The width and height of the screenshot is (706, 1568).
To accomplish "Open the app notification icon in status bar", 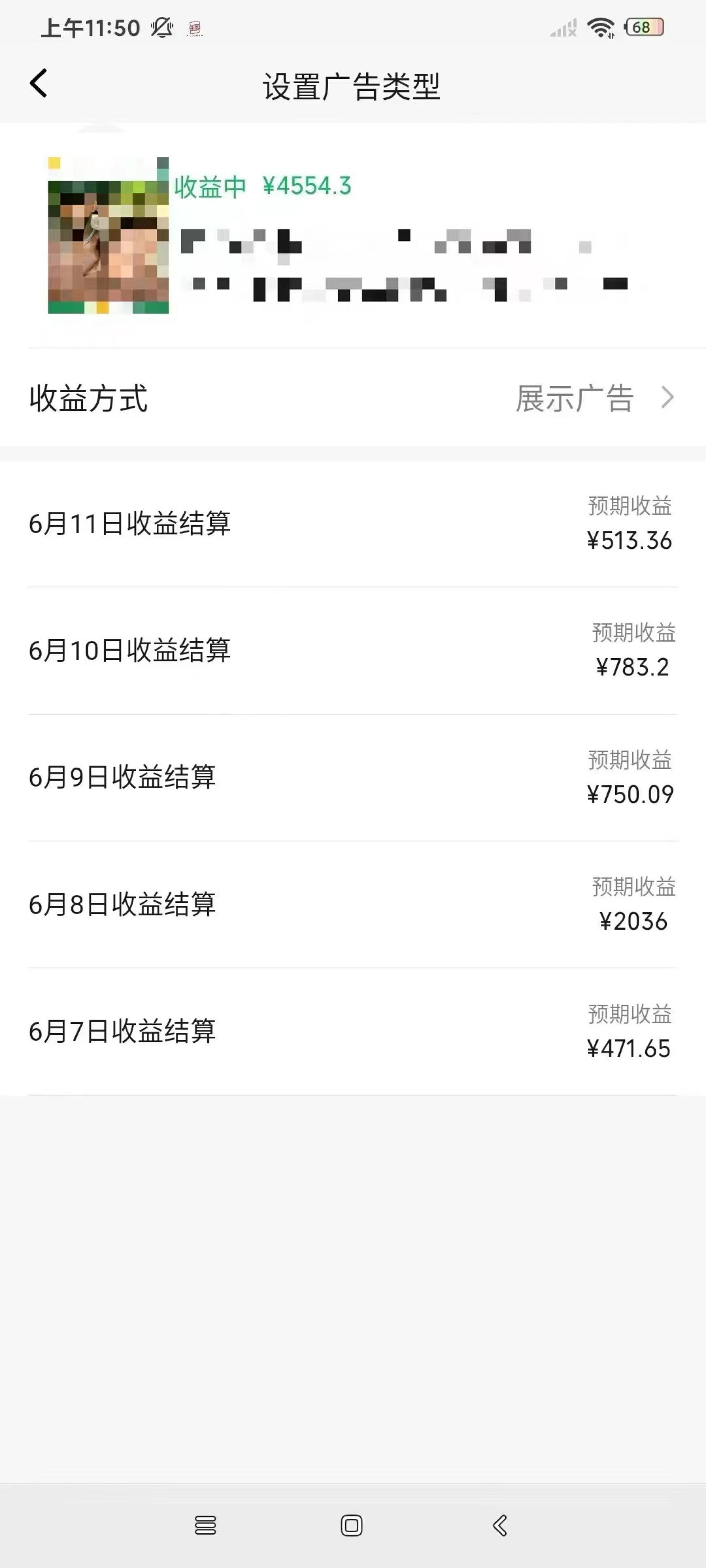I will click(x=195, y=27).
